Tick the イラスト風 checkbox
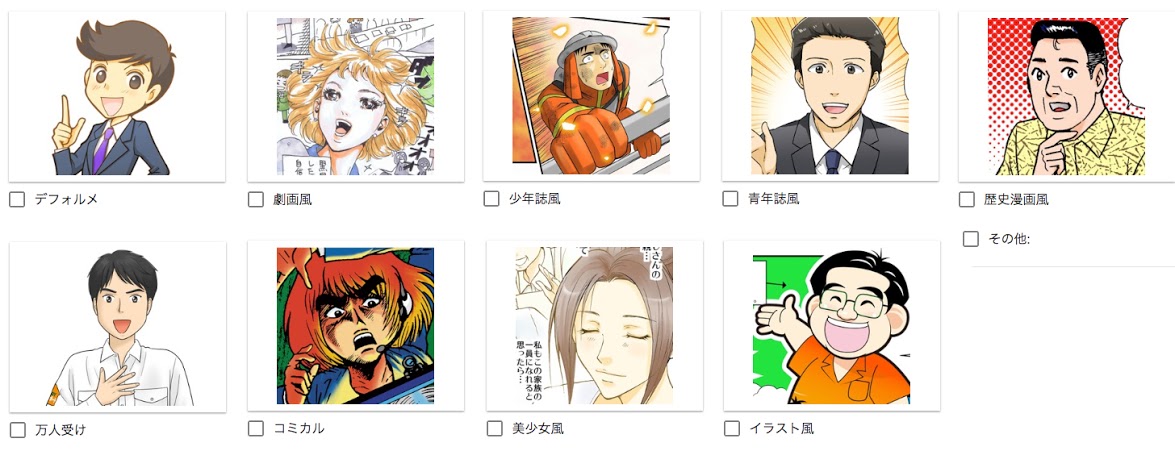The image size is (1175, 468). pyautogui.click(x=732, y=428)
